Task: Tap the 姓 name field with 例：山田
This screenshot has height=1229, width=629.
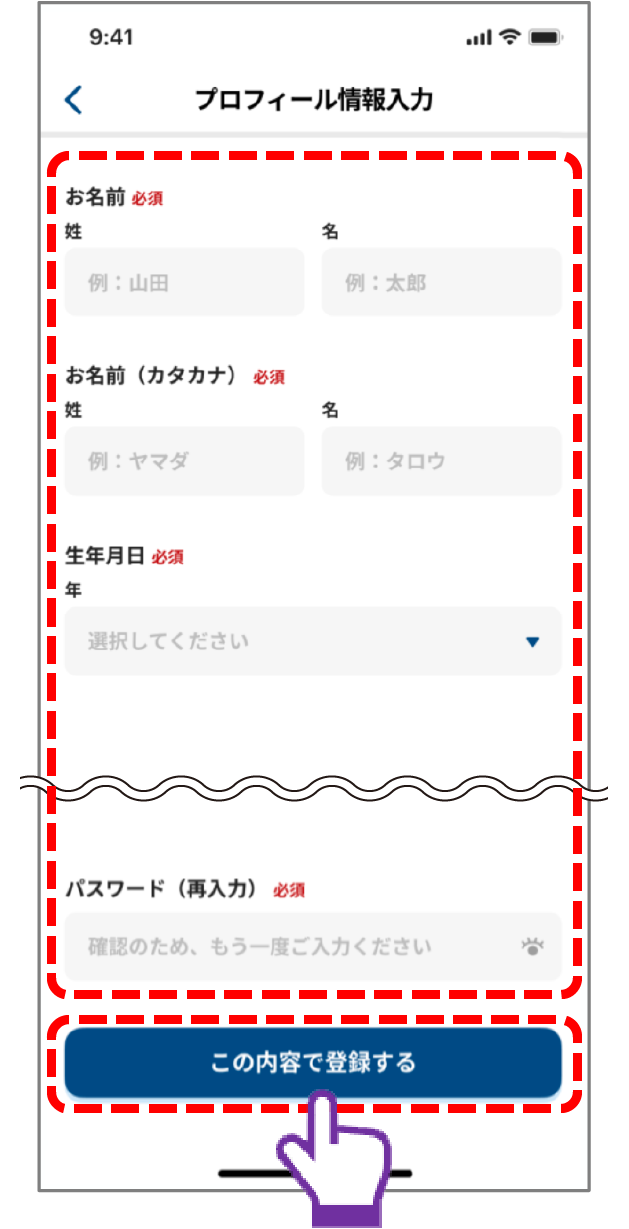Action: click(x=184, y=283)
